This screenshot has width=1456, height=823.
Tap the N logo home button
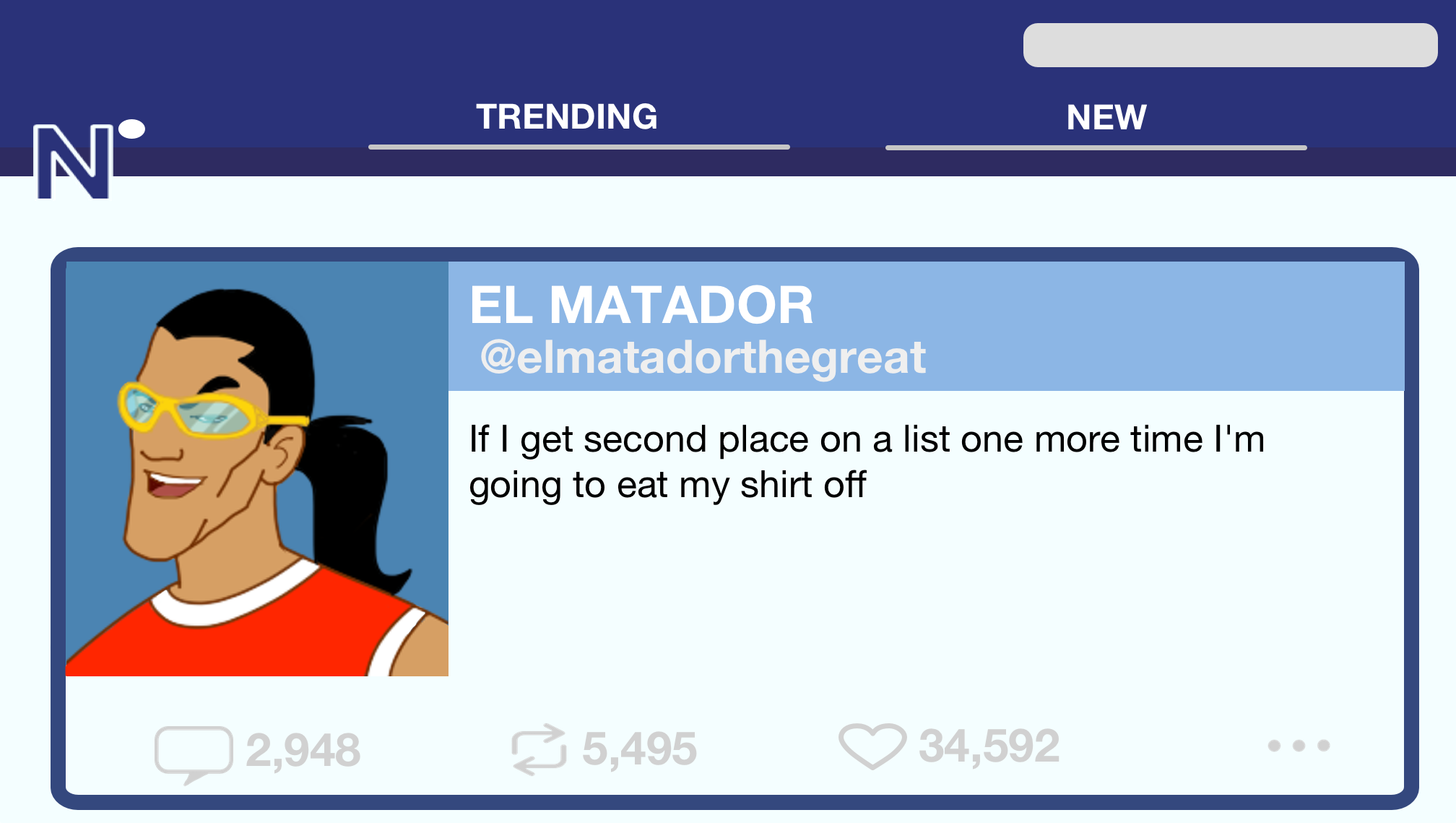(75, 162)
